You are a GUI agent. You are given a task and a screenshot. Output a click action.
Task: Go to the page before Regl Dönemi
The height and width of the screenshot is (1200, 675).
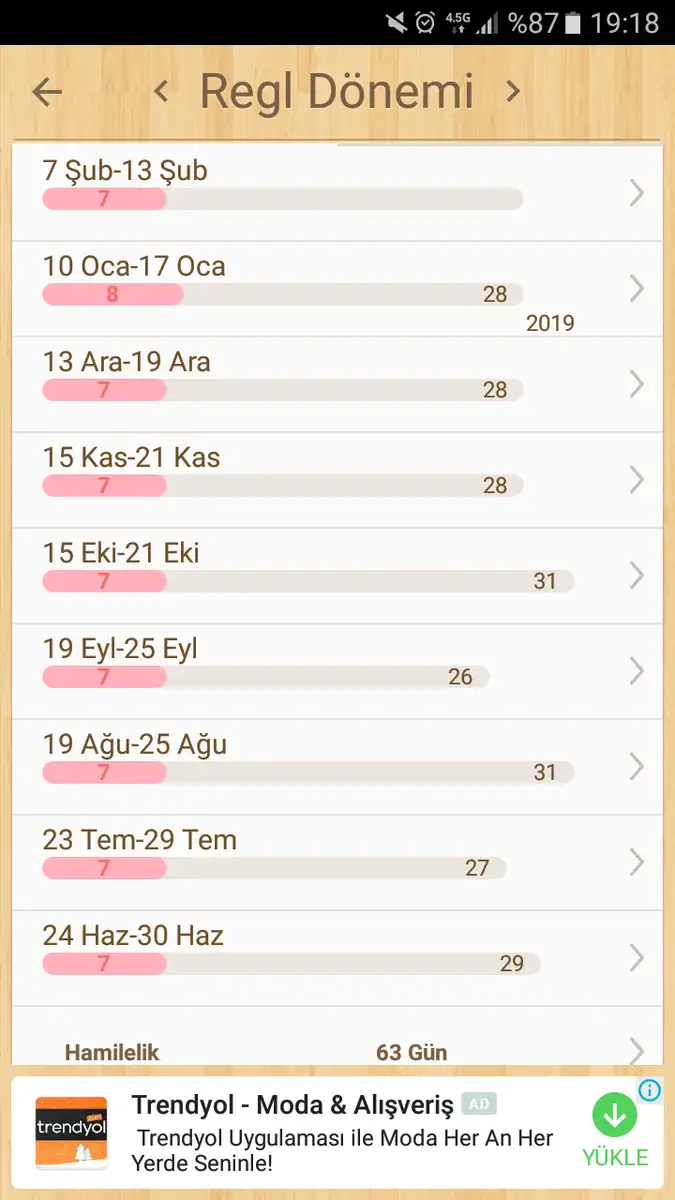[x=161, y=92]
